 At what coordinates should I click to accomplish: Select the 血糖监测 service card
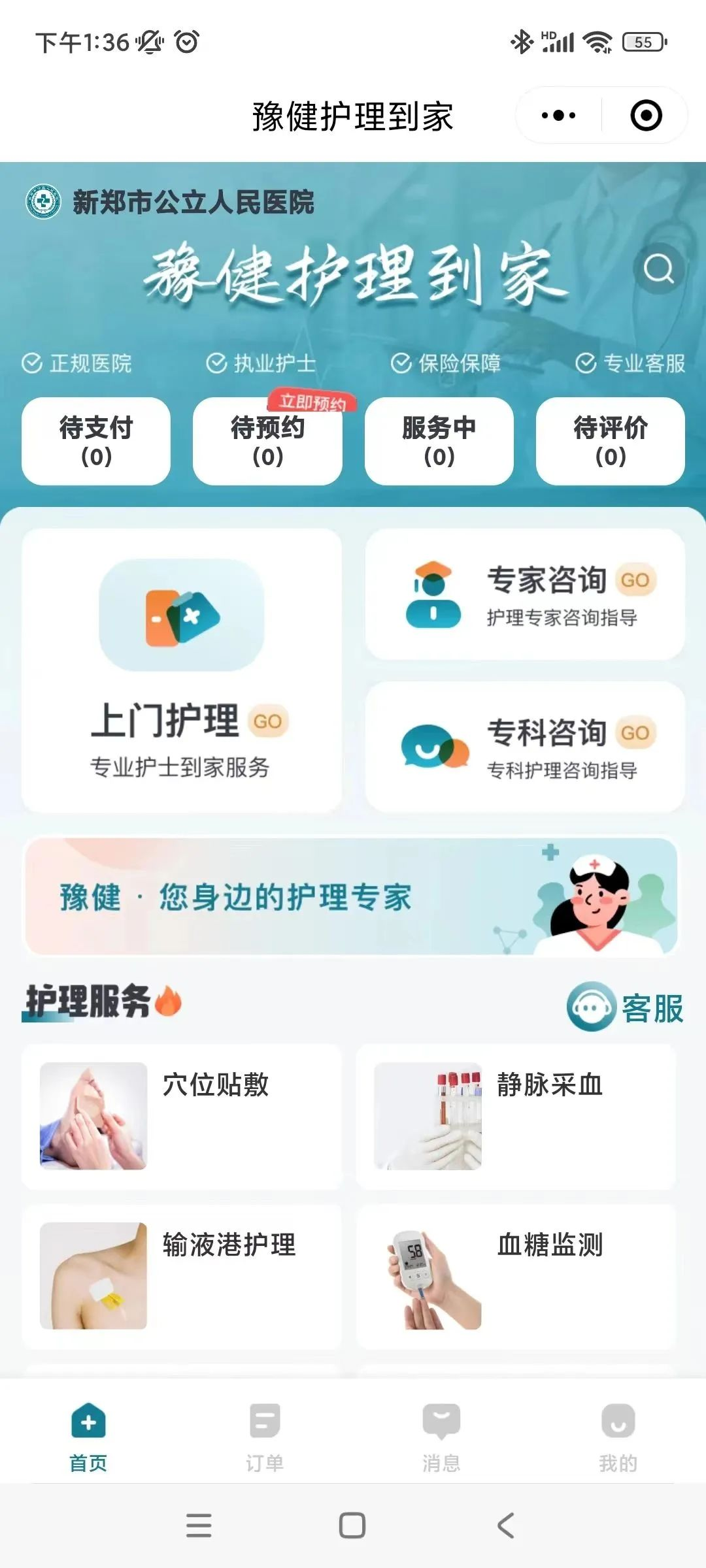click(516, 1276)
